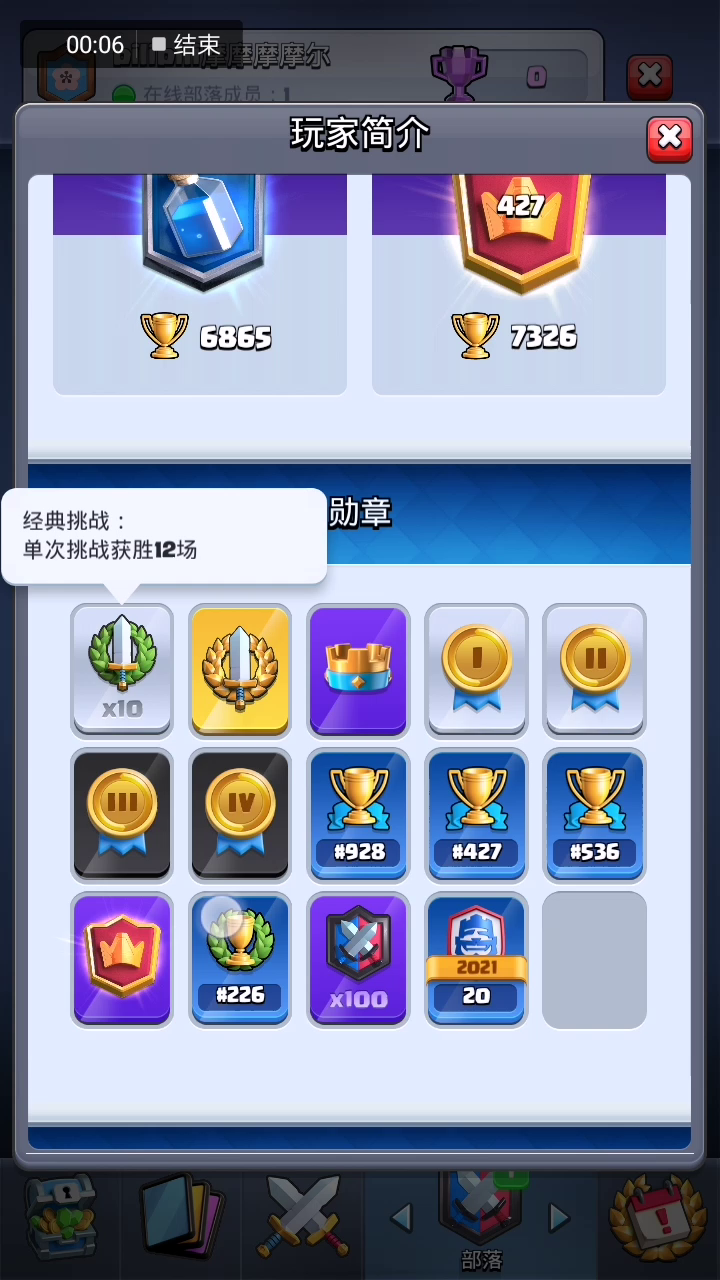
Task: View the #536 trophy badge
Action: pyautogui.click(x=594, y=814)
